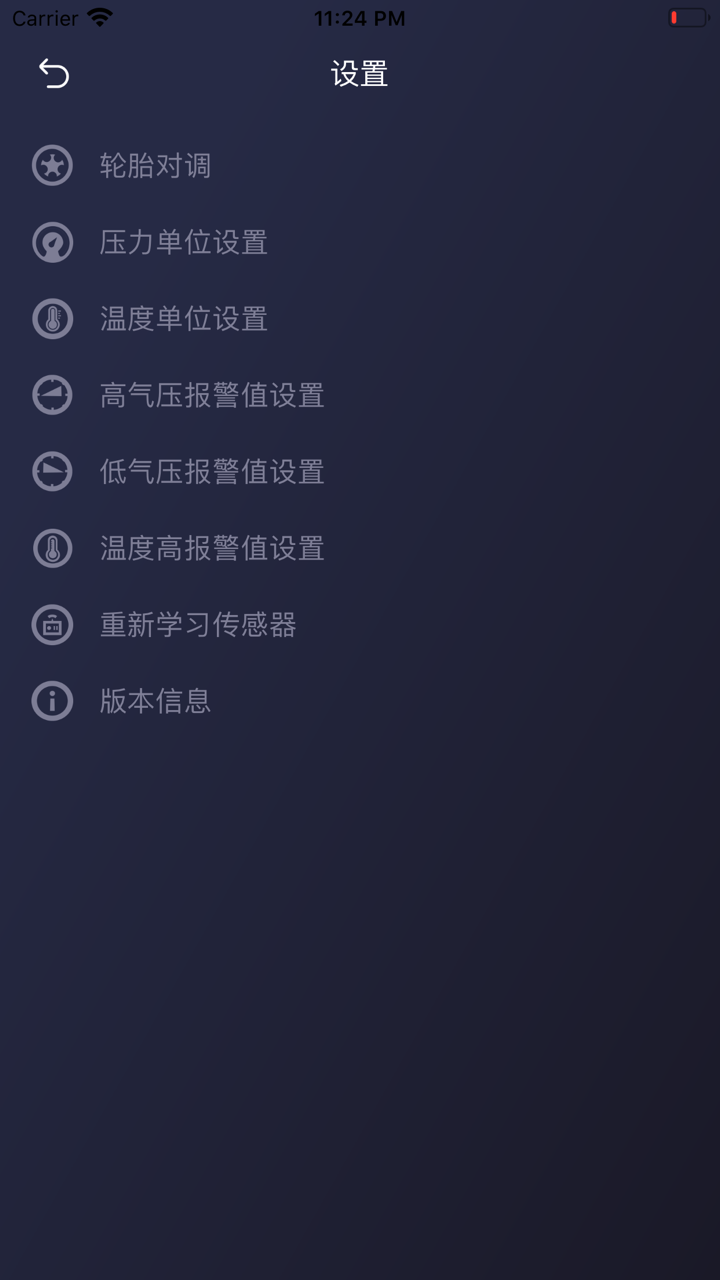
Task: Click the pressure gauge icon beside 压力单位设置
Action: (52, 242)
